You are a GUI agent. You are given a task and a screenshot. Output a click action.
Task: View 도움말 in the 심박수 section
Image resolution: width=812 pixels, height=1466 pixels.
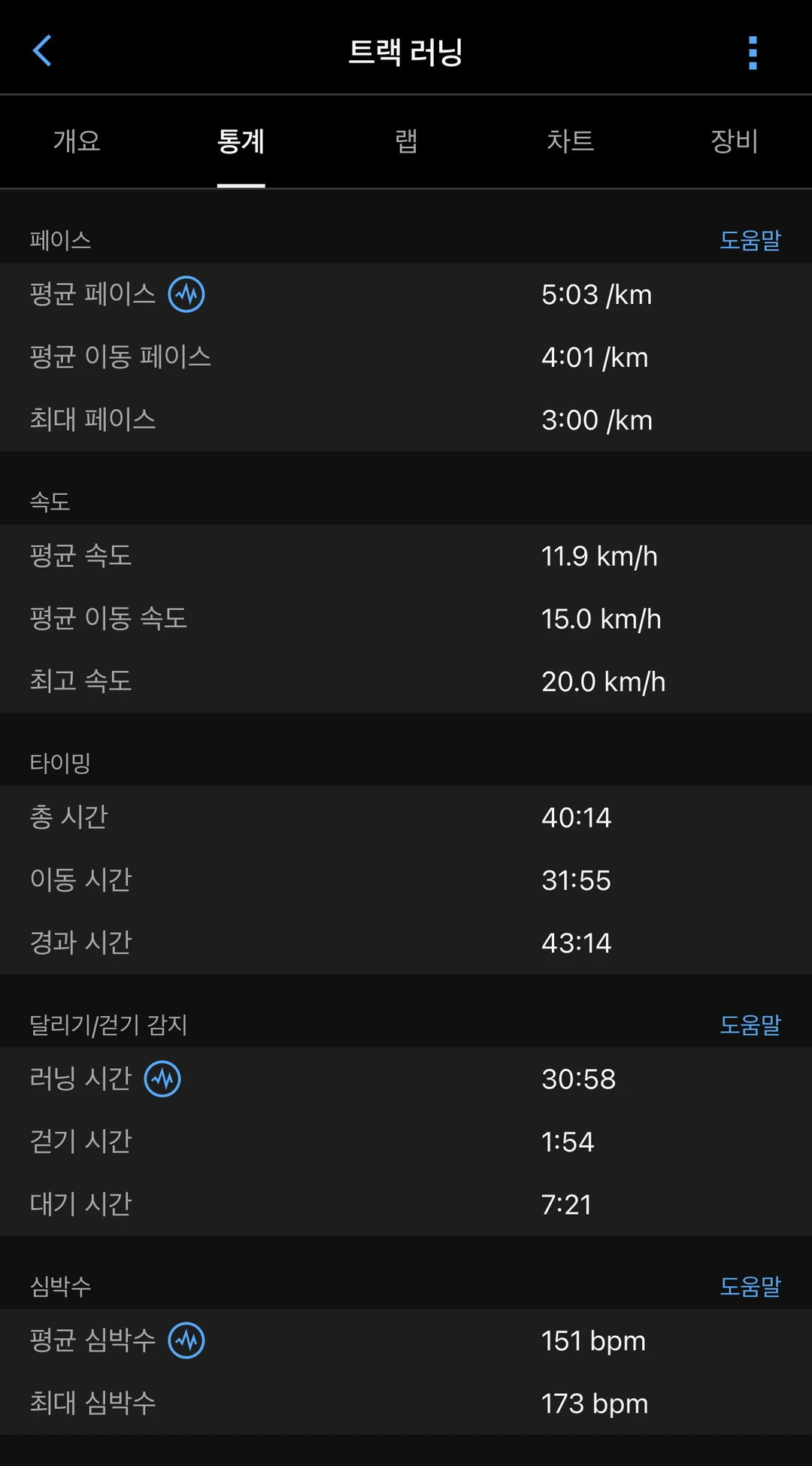coord(750,1286)
